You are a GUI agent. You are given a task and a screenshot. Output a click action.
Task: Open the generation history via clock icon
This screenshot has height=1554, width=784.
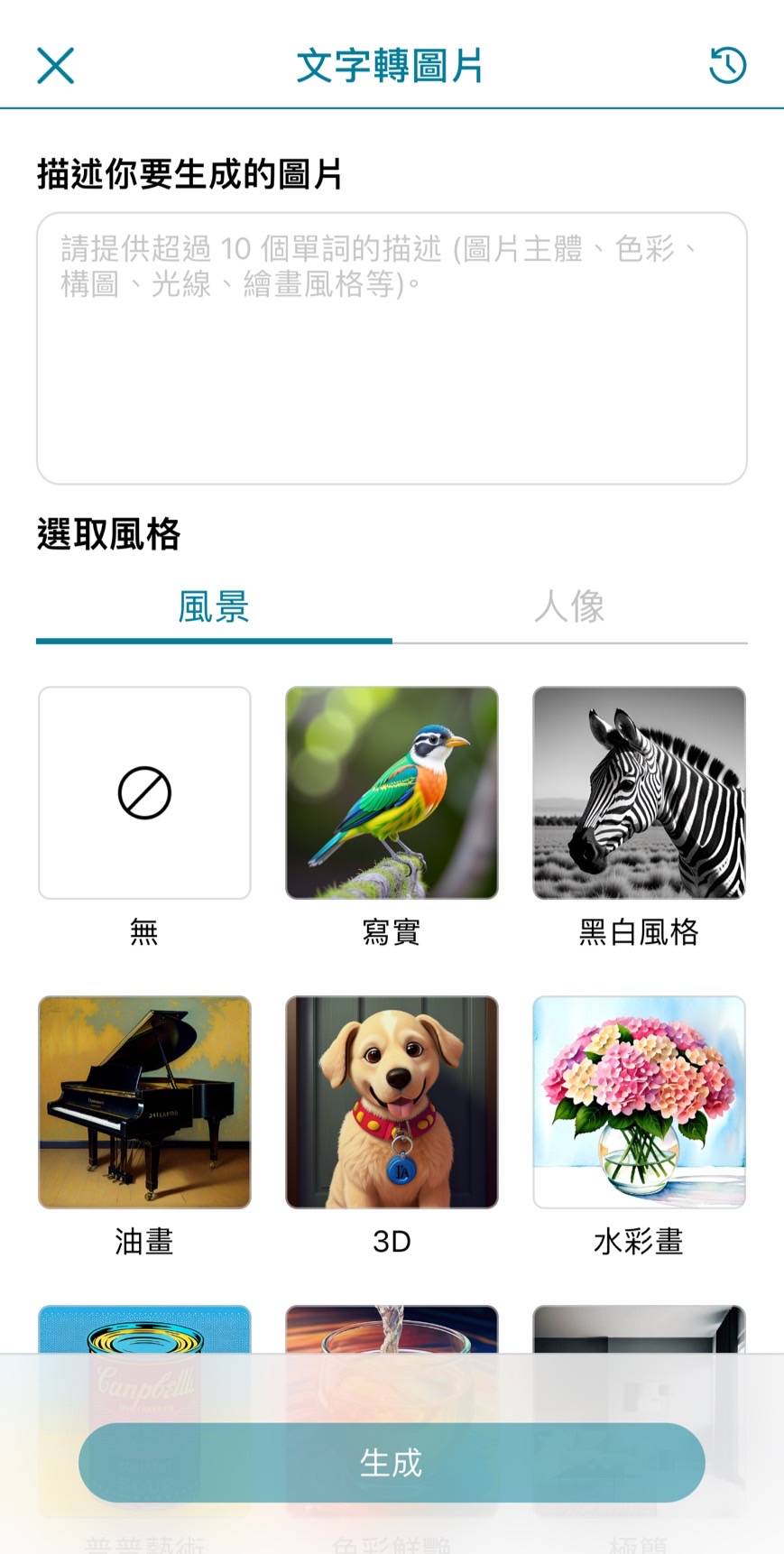tap(727, 65)
